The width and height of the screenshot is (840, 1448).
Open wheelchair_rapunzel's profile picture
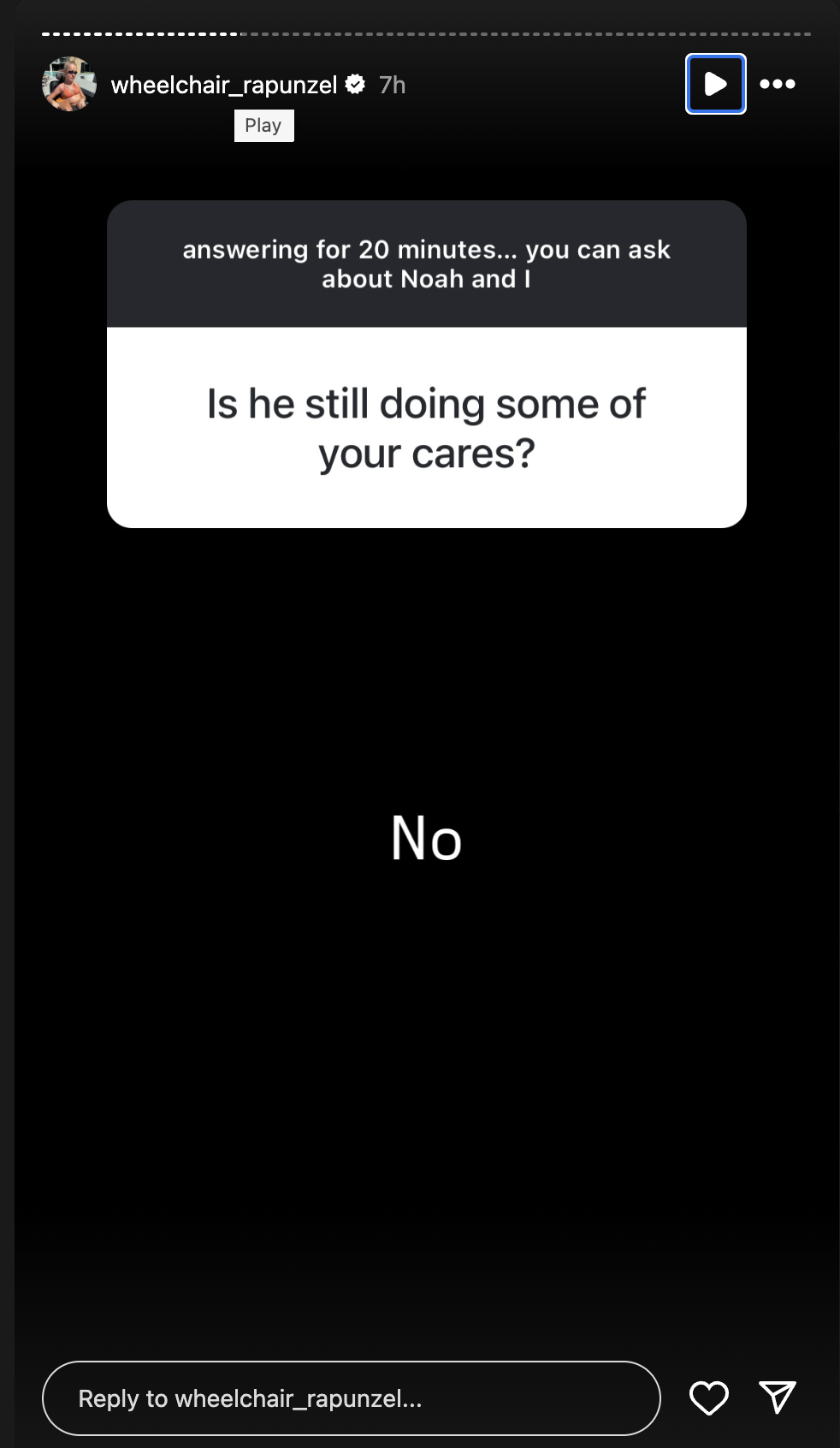tap(69, 84)
